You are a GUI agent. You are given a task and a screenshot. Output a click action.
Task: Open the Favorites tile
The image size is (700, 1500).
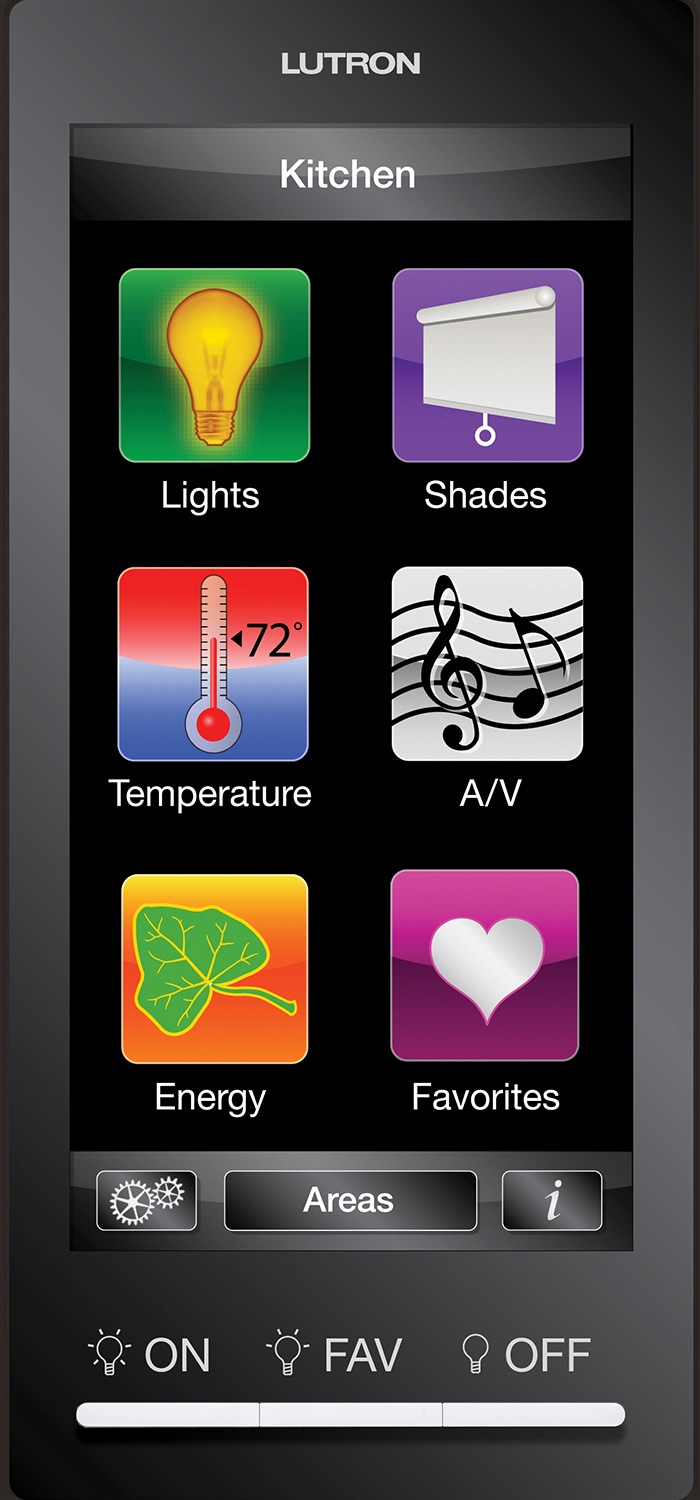point(485,965)
